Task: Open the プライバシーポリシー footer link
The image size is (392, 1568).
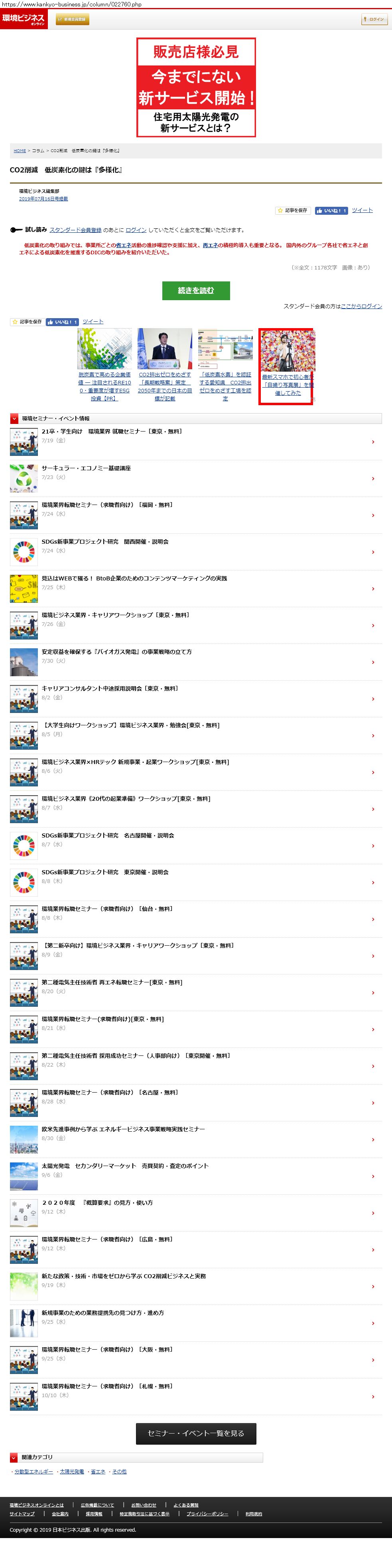Action: (x=207, y=1514)
